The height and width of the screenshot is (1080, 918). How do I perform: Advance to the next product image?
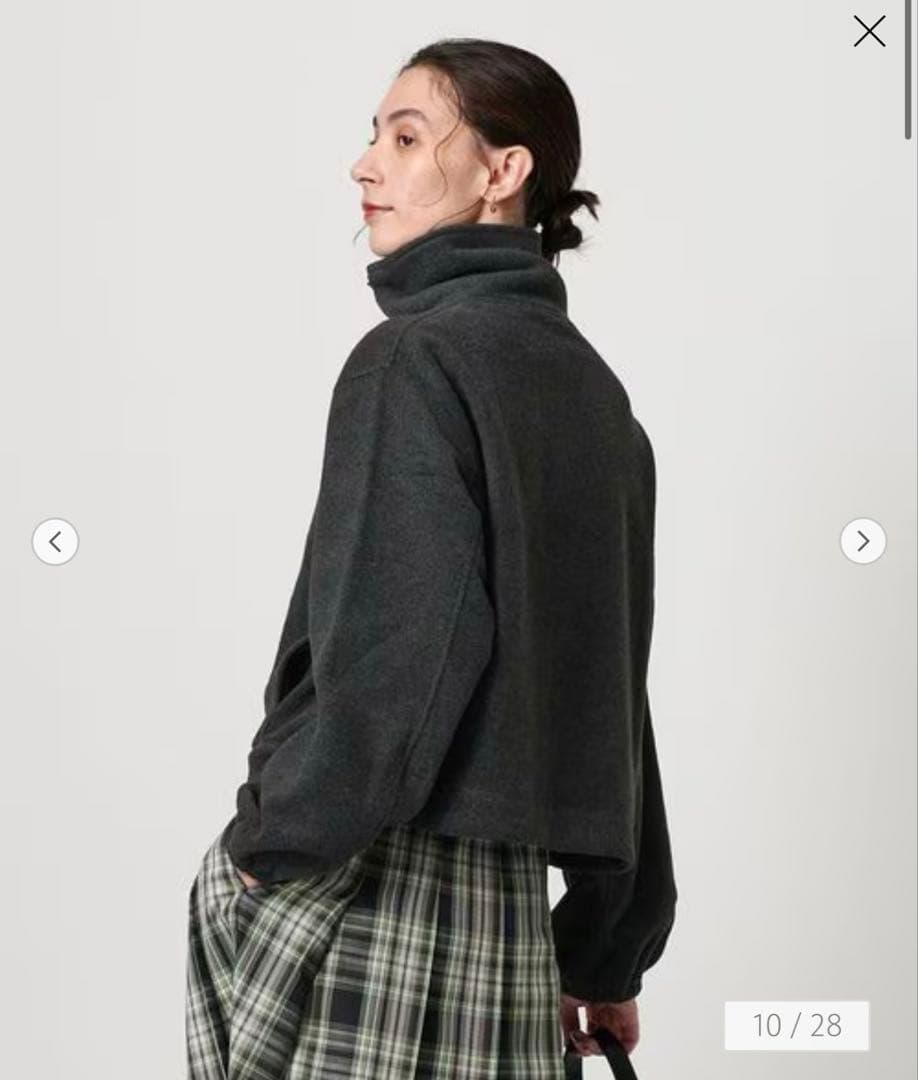pyautogui.click(x=862, y=541)
